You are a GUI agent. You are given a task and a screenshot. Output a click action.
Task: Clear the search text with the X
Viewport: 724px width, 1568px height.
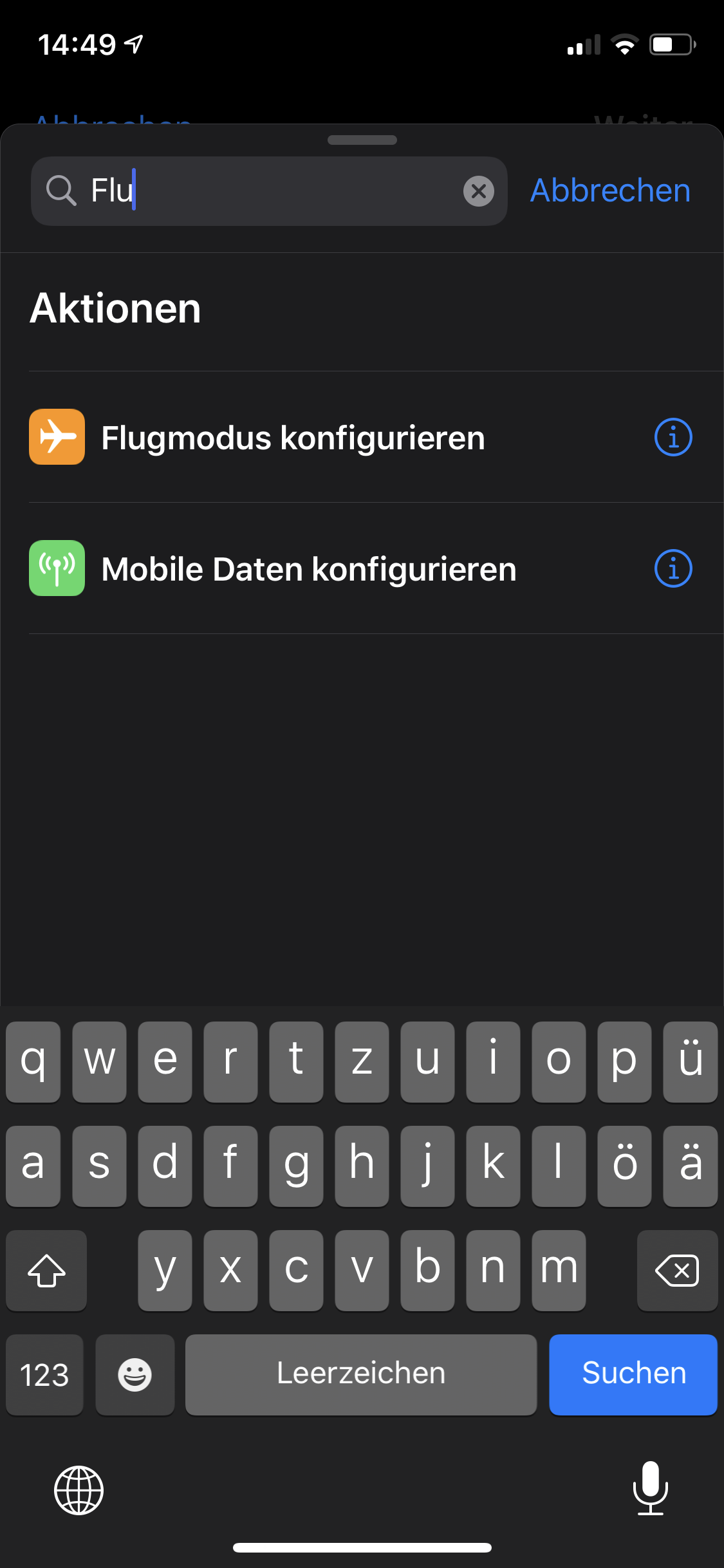(x=478, y=191)
